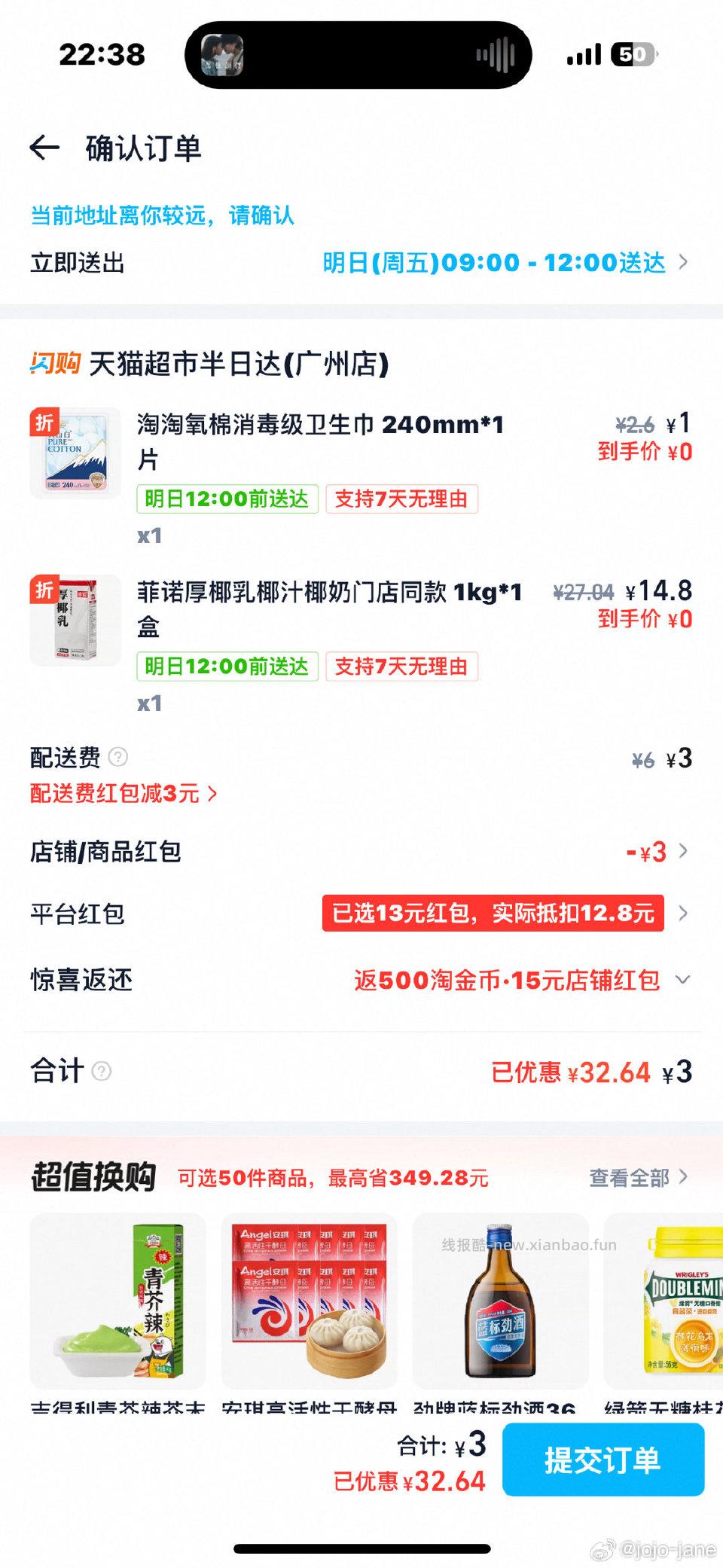Tap 提交订单 to submit the order
Viewport: 723px width, 1568px height.
(602, 1460)
